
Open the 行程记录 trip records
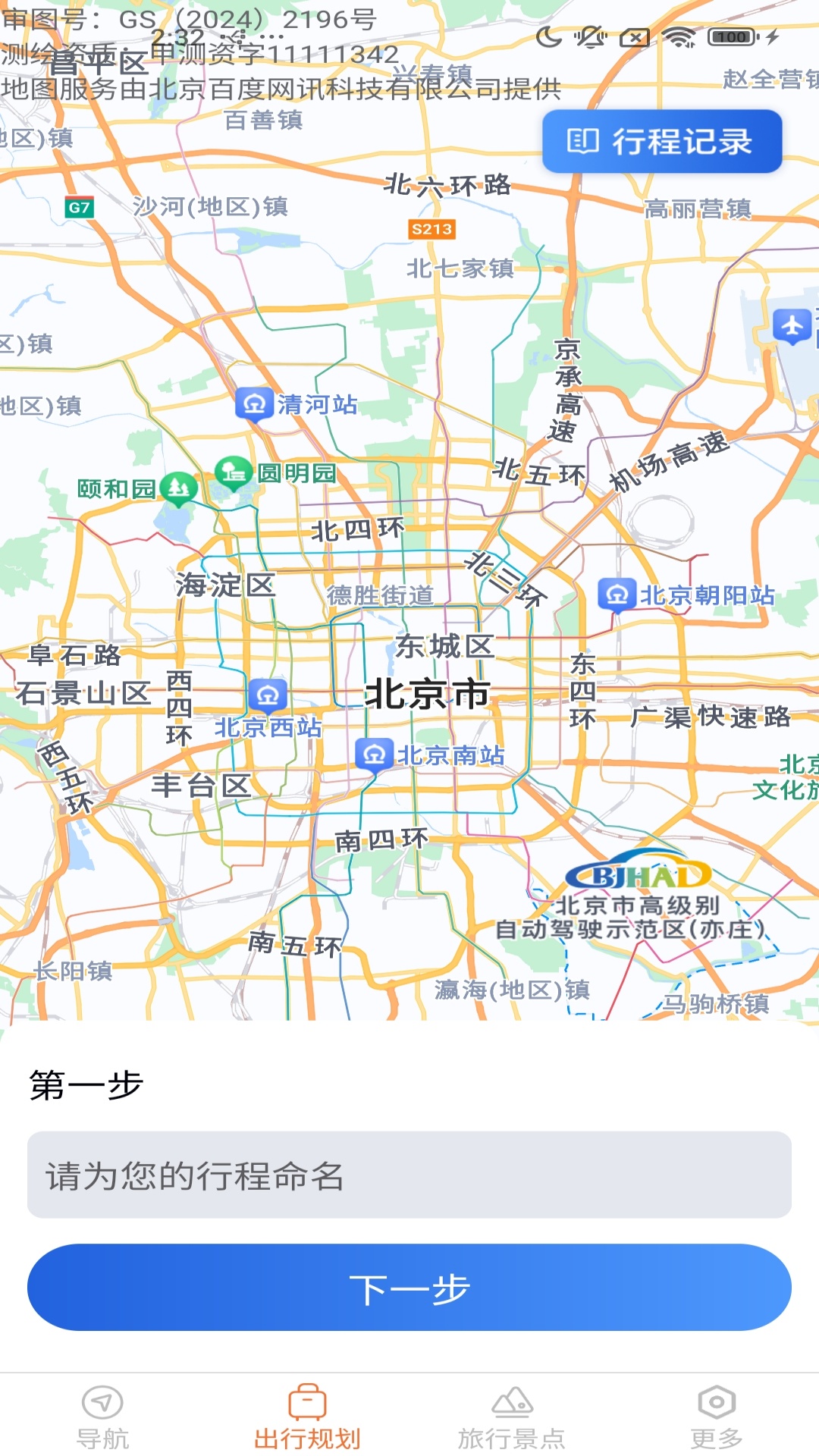coord(661,142)
